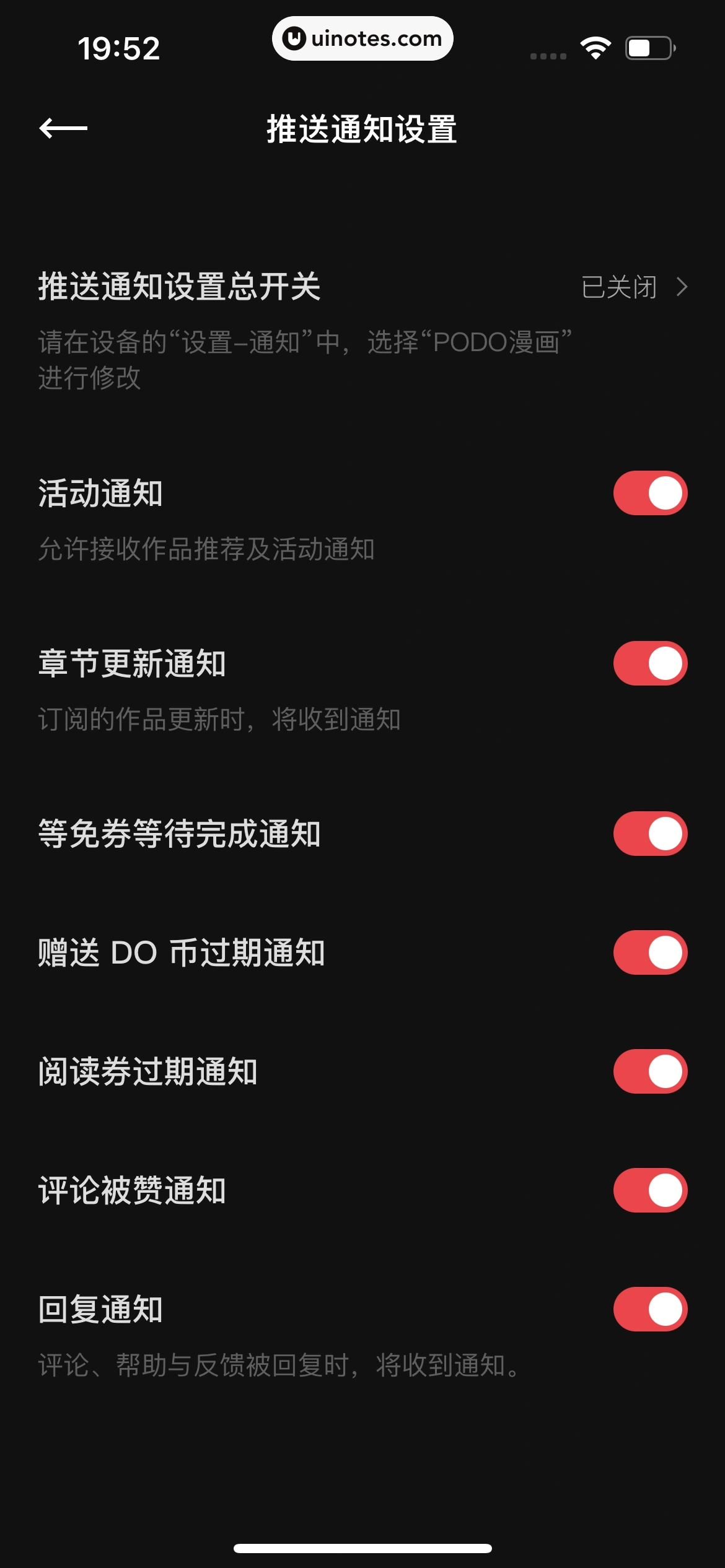Image resolution: width=725 pixels, height=1568 pixels.
Task: Toggle 等免券等待完成通知 off
Action: (x=650, y=834)
